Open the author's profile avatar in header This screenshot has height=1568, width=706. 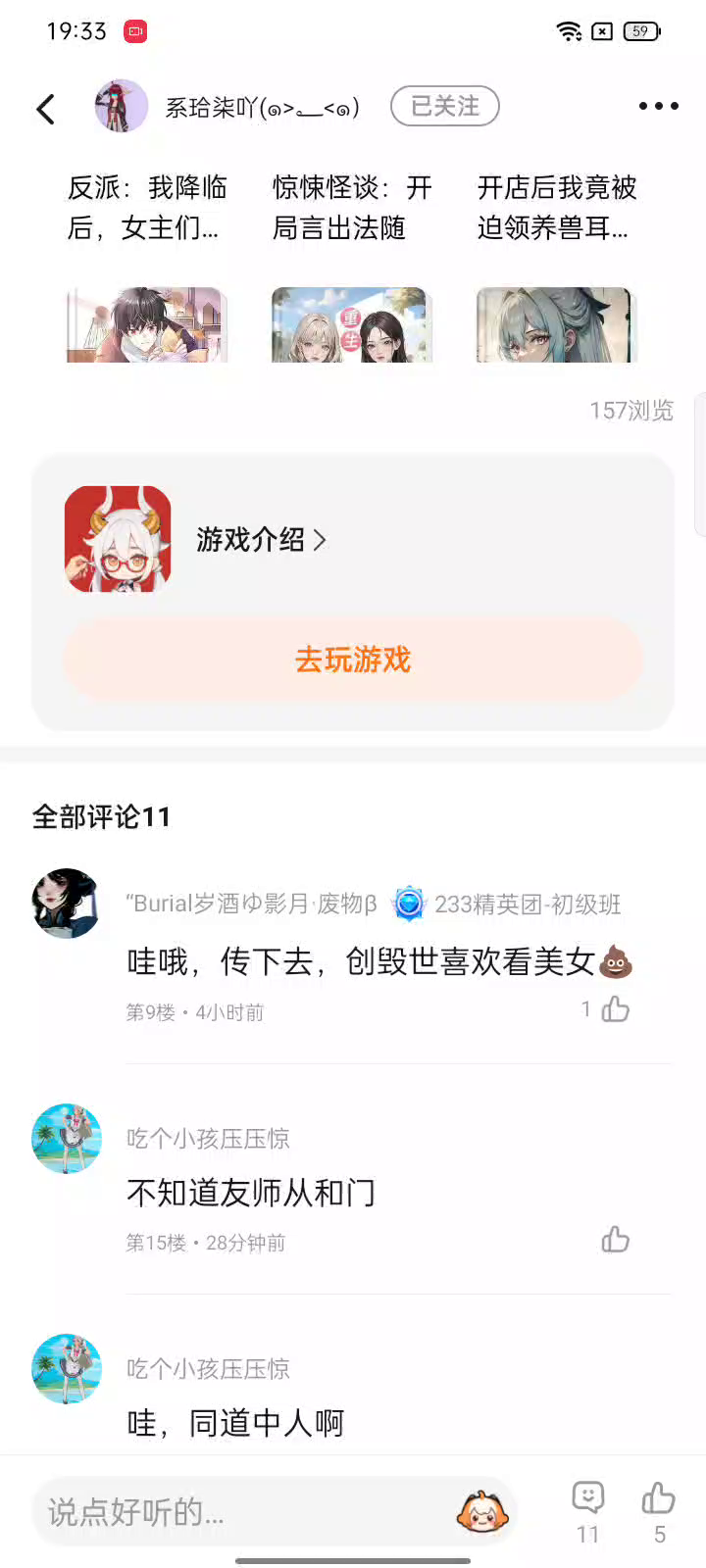121,106
